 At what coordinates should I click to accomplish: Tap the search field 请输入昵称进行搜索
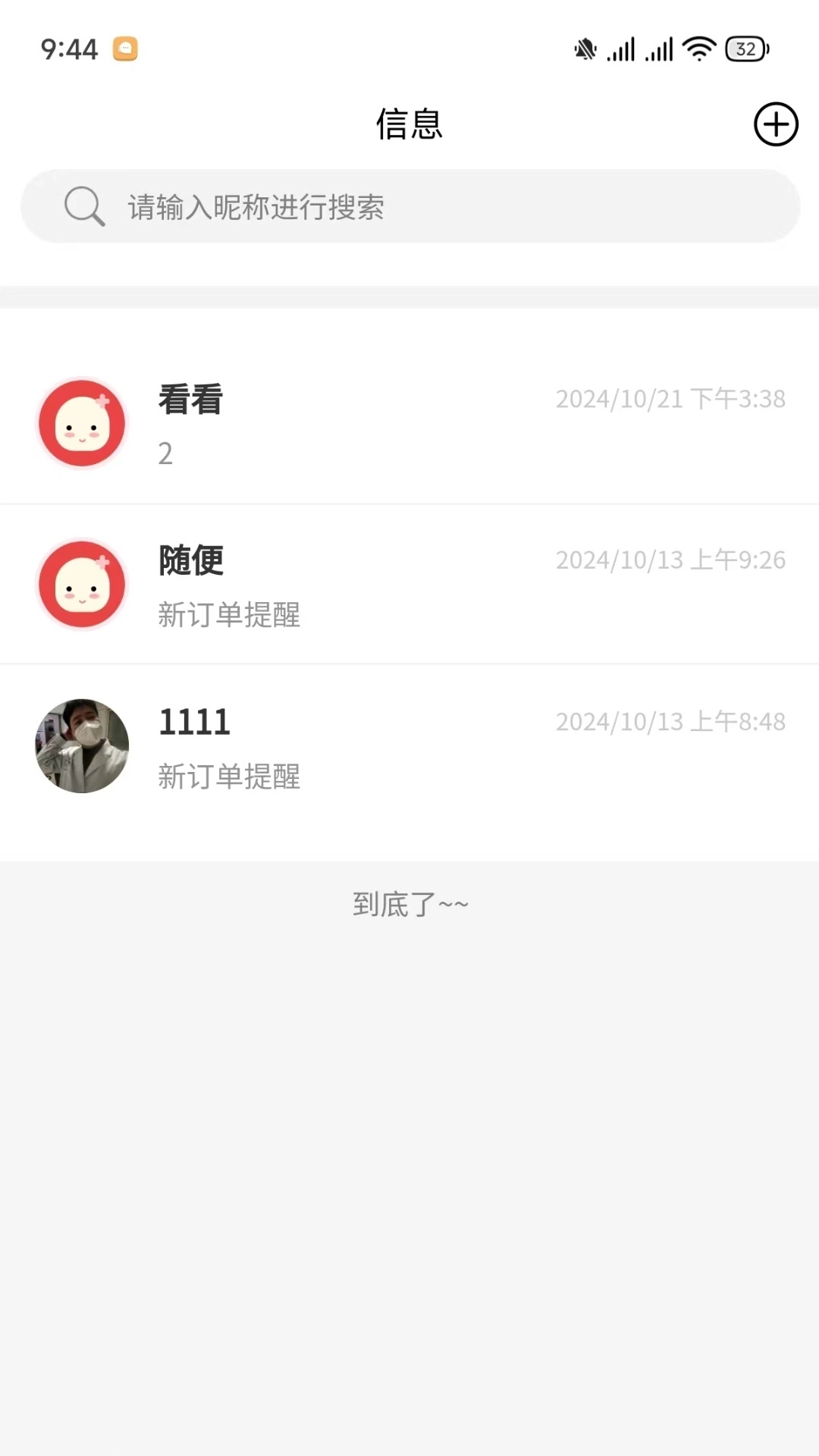(x=409, y=206)
